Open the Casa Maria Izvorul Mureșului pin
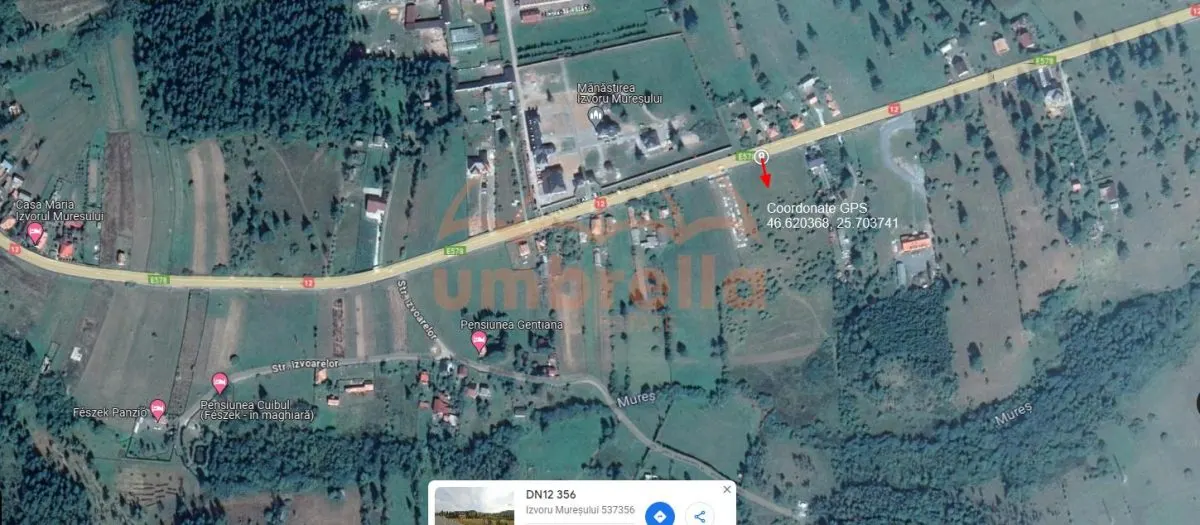Screen dimensions: 1200x525 [x=35, y=235]
